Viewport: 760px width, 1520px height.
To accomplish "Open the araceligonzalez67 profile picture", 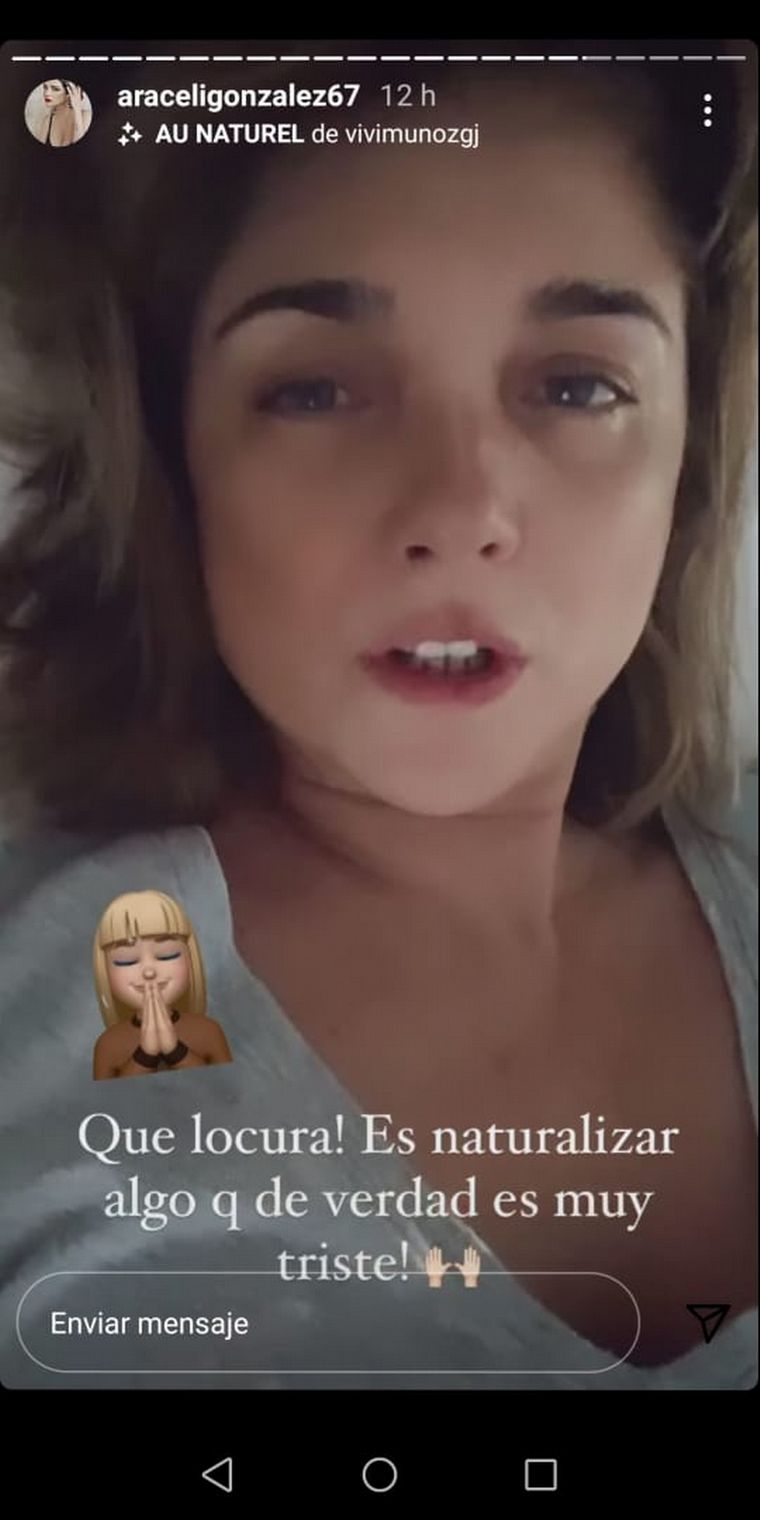I will (58, 113).
